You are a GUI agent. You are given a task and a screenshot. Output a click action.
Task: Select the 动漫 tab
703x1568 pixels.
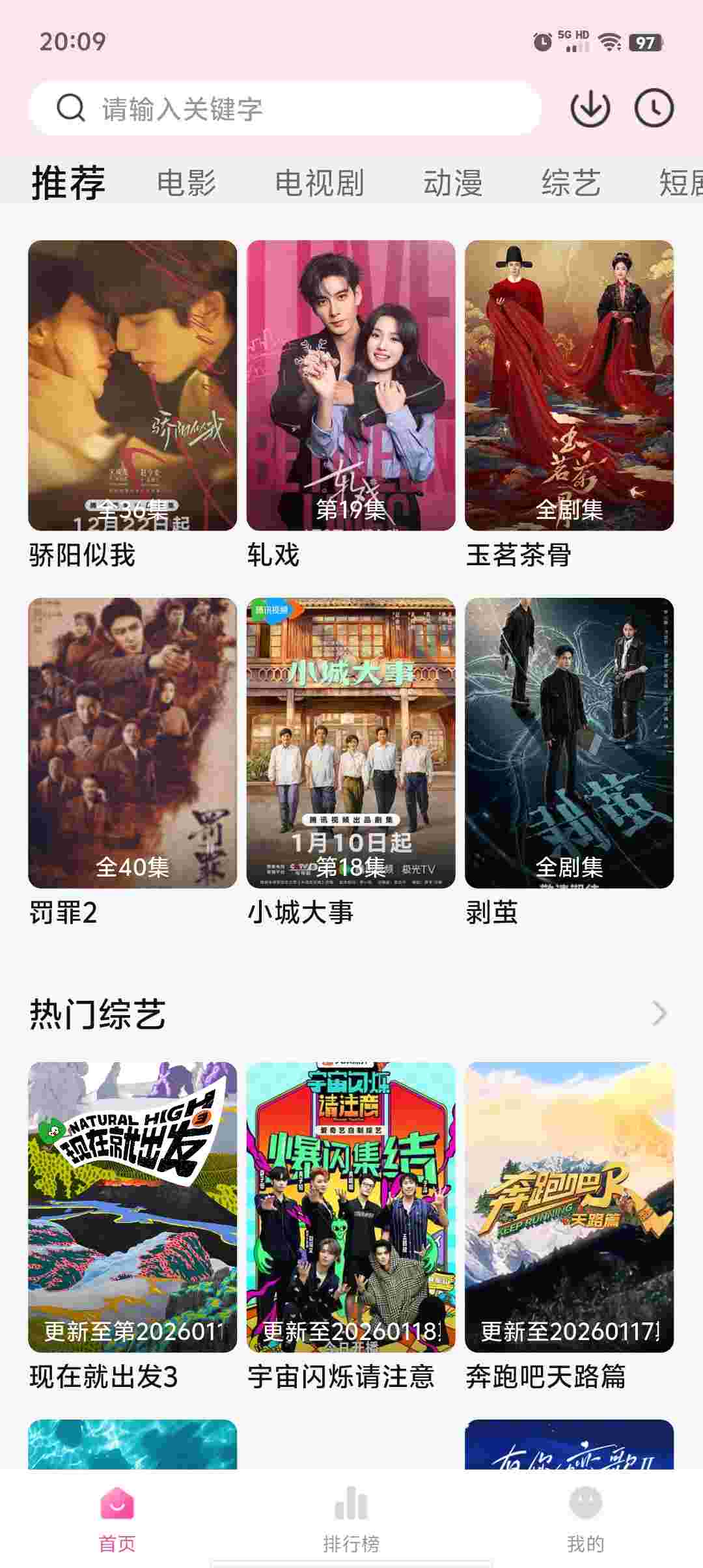(452, 182)
